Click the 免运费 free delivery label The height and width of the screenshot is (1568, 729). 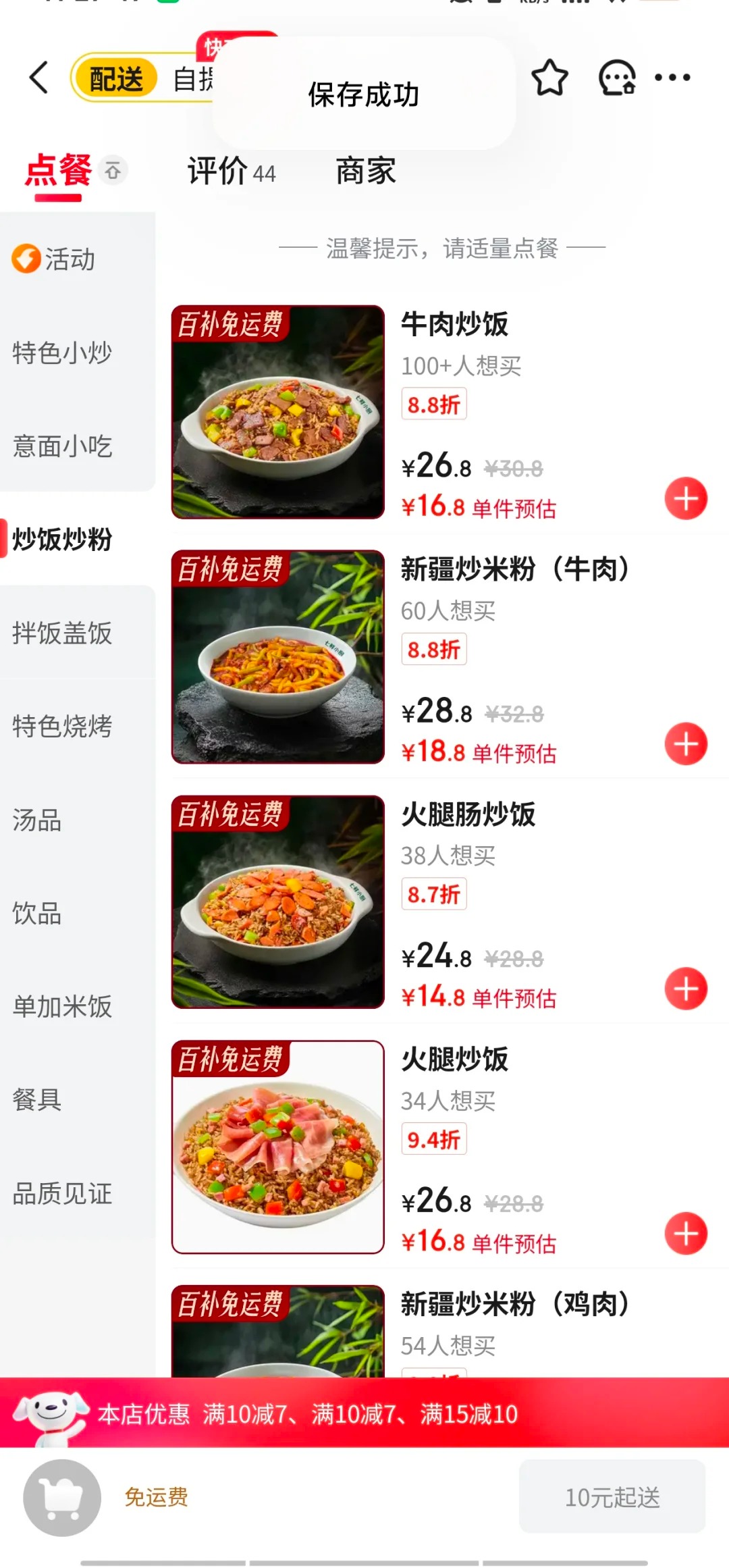[x=156, y=1496]
